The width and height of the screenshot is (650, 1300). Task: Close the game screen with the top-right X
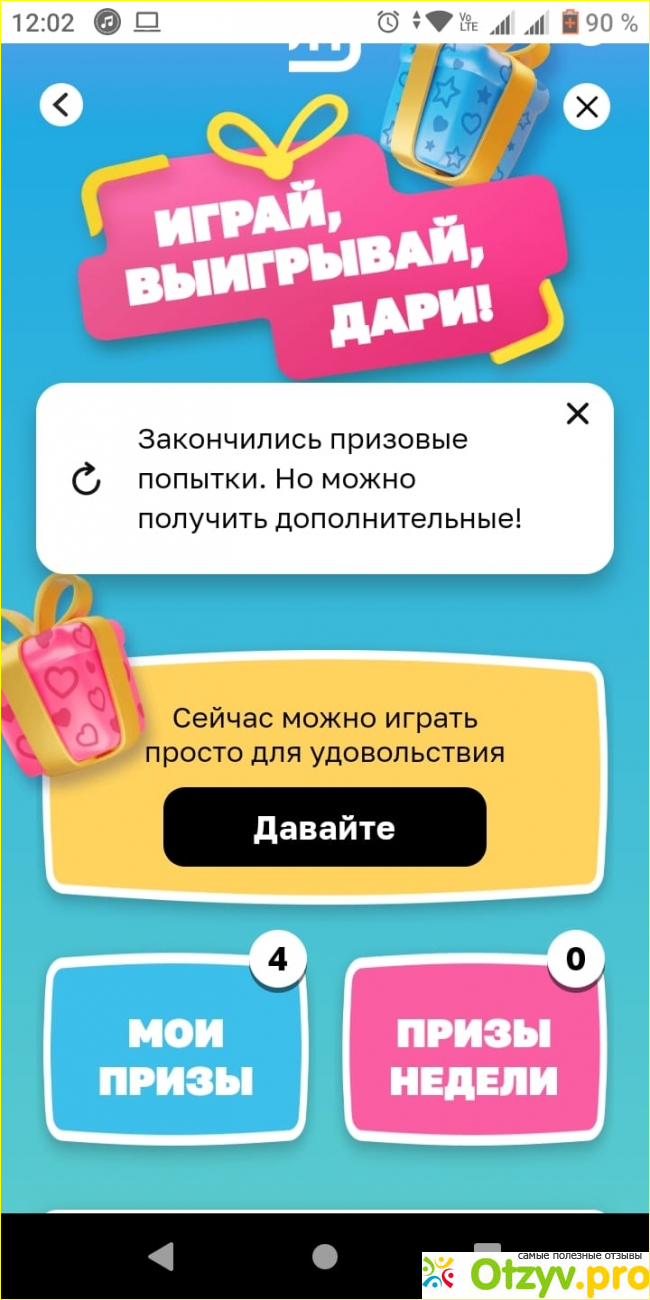point(587,107)
